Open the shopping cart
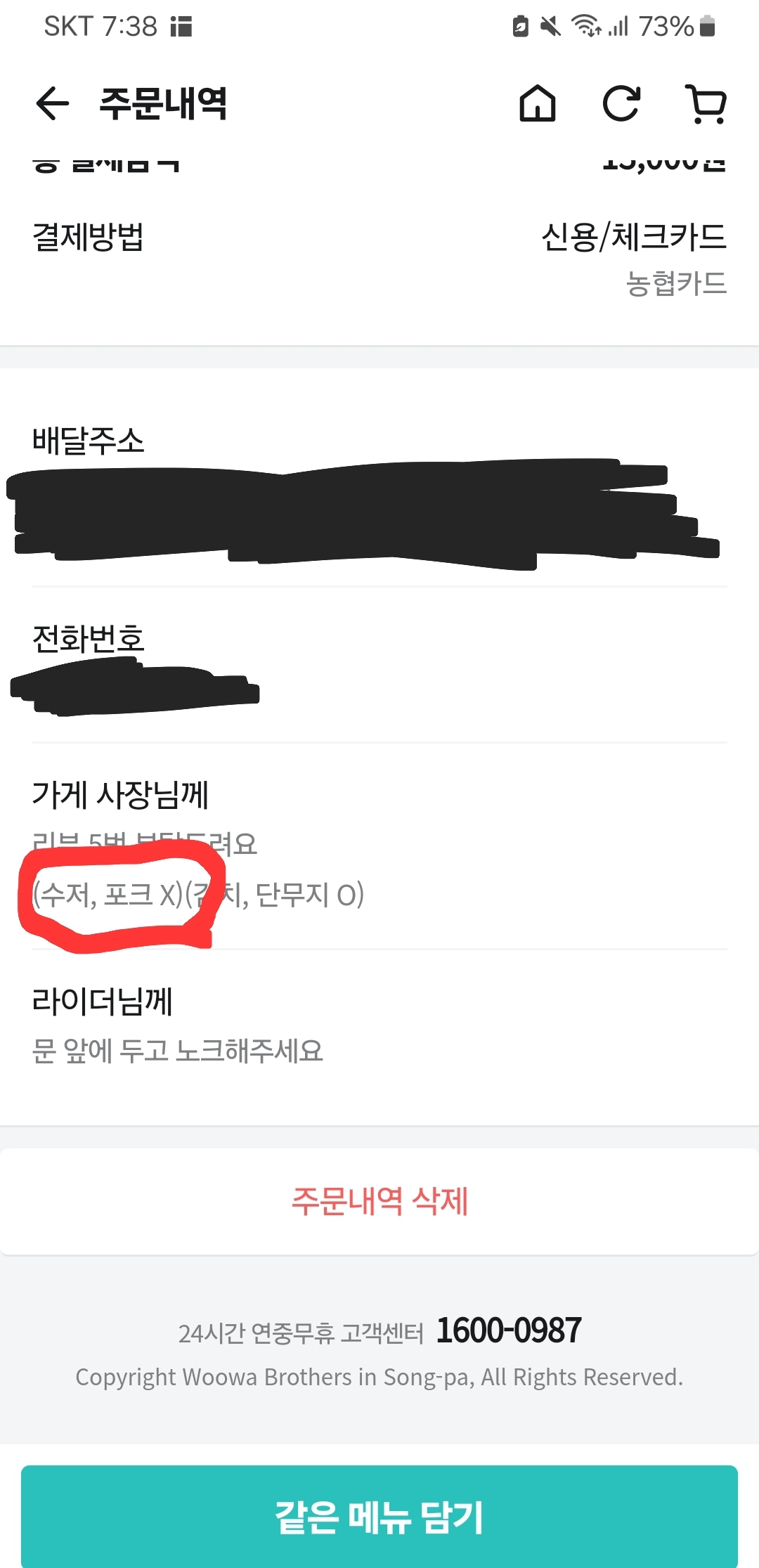 coord(706,103)
